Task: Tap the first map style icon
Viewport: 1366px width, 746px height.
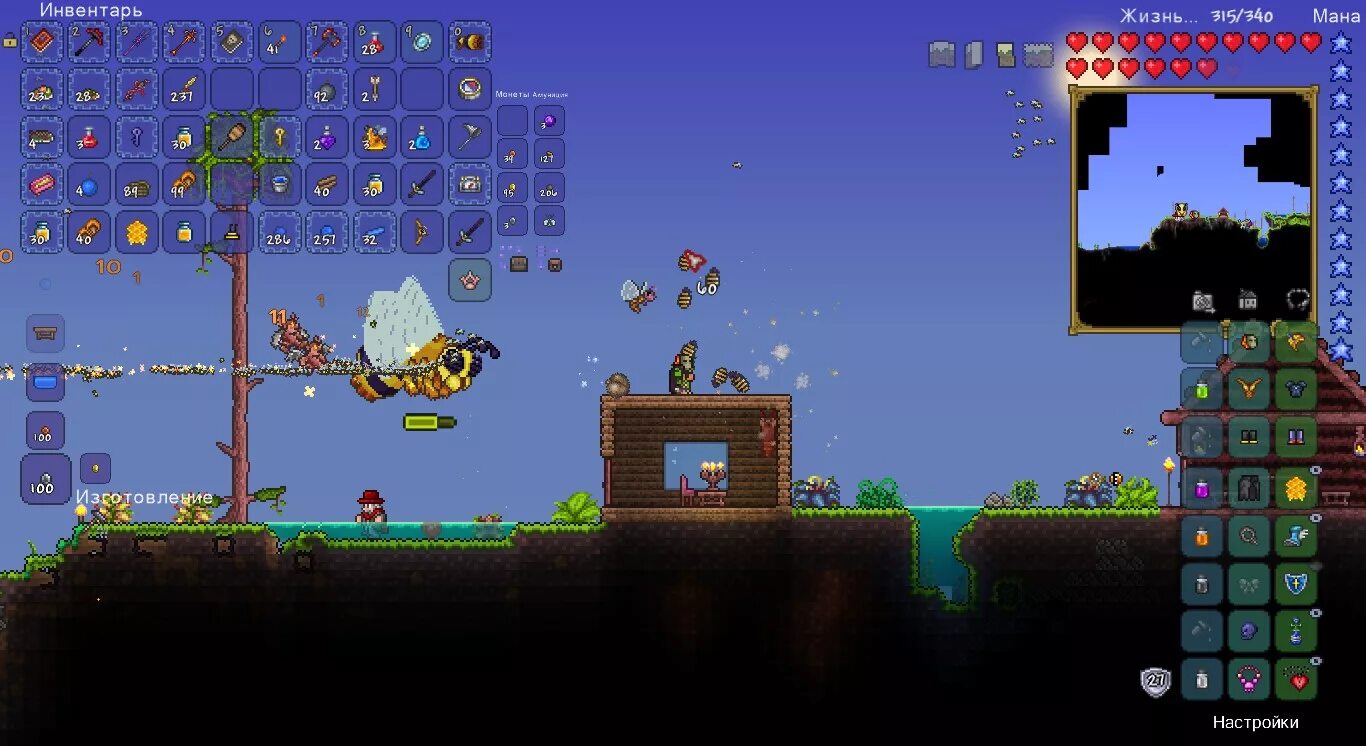Action: click(941, 55)
